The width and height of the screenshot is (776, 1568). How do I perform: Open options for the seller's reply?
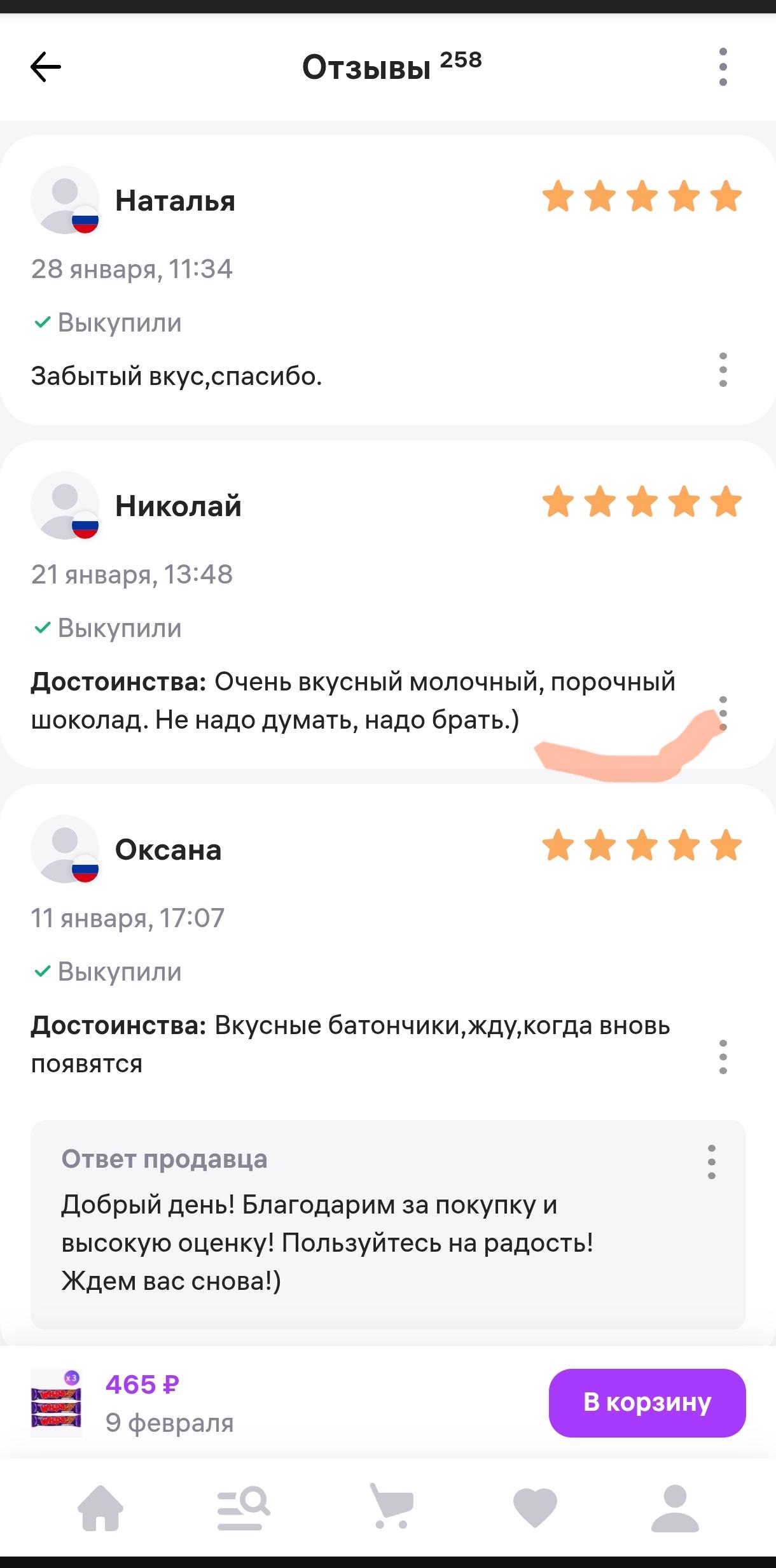pyautogui.click(x=711, y=1161)
